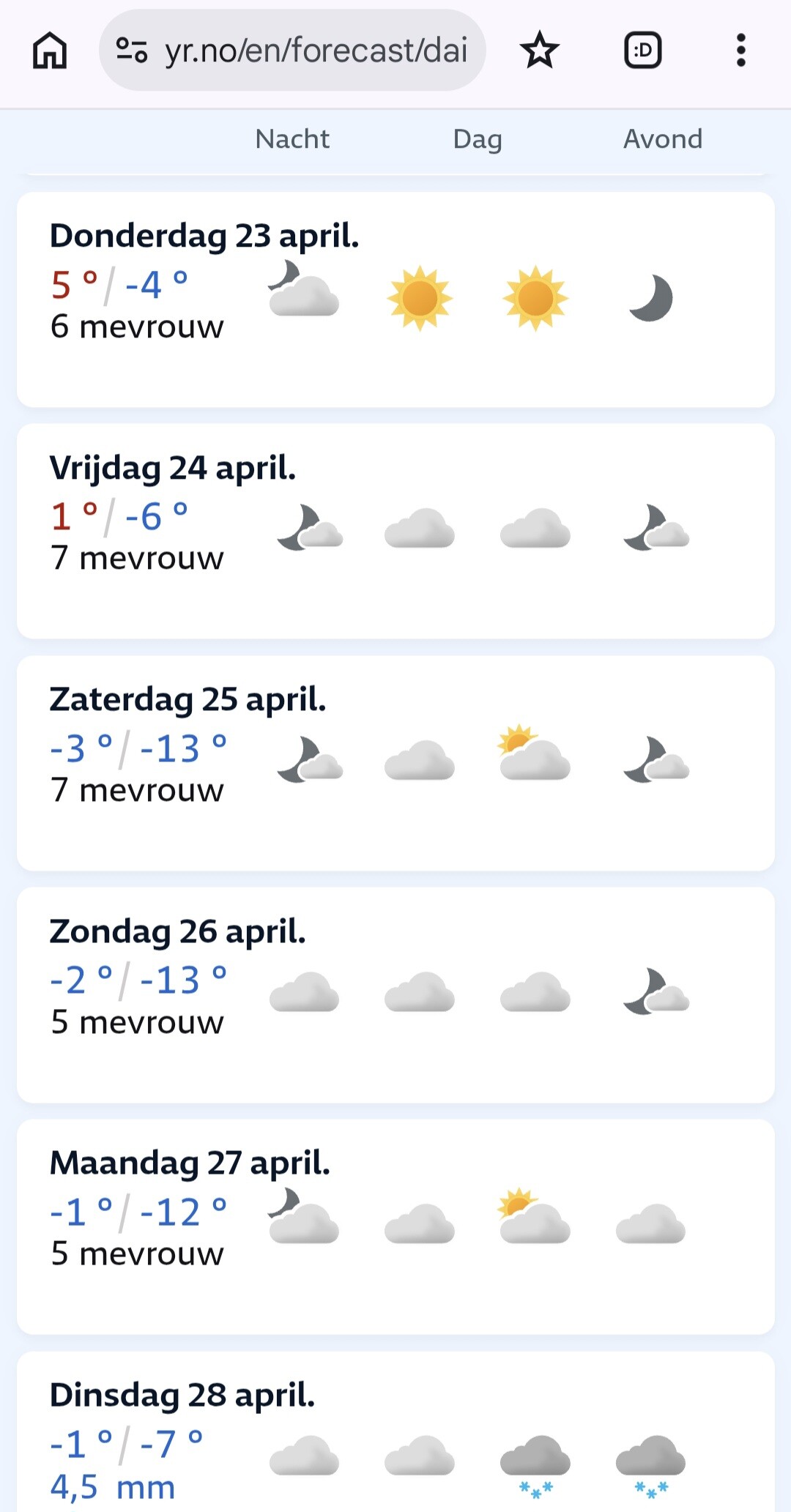This screenshot has width=791, height=1512.
Task: Open the browser overflow menu
Action: (x=740, y=51)
